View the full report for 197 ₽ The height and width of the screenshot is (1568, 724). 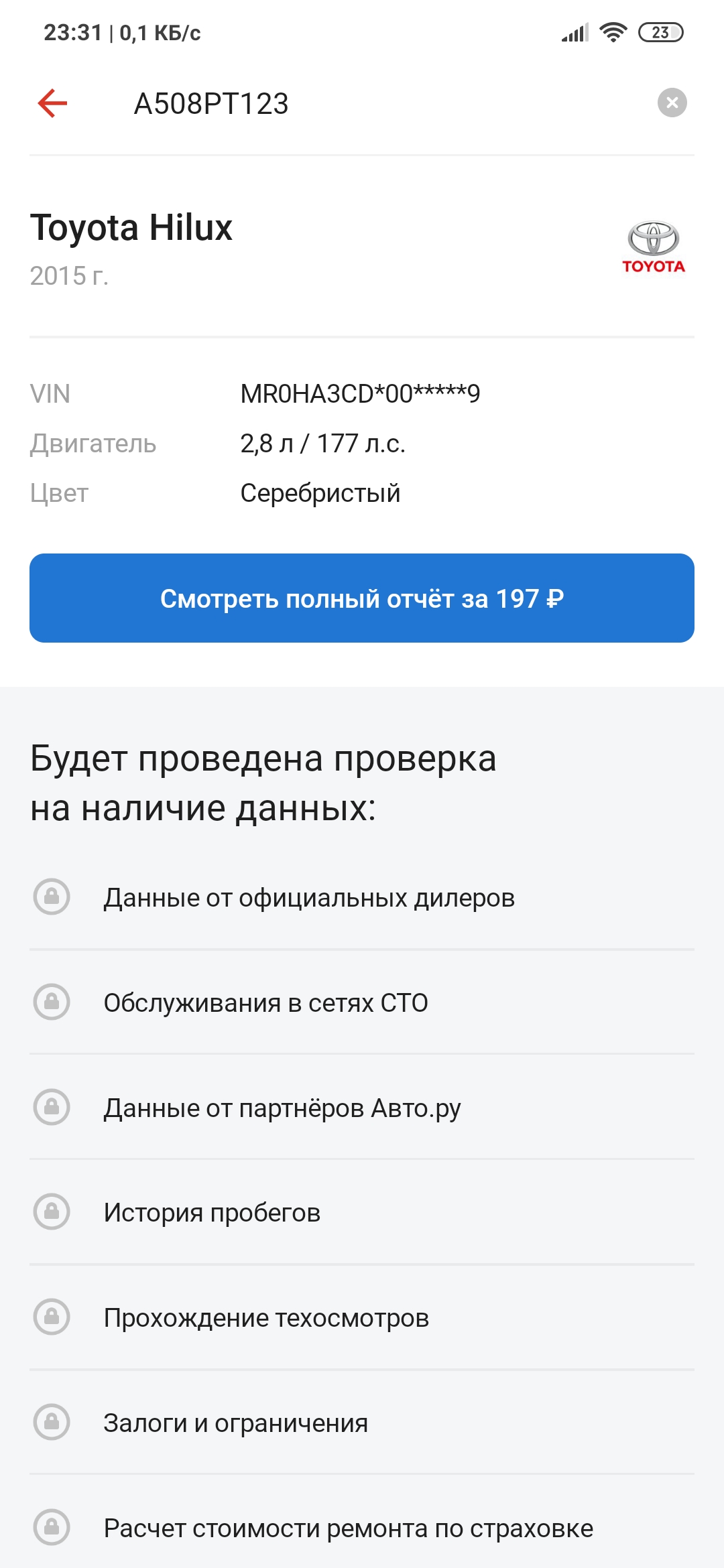(362, 598)
